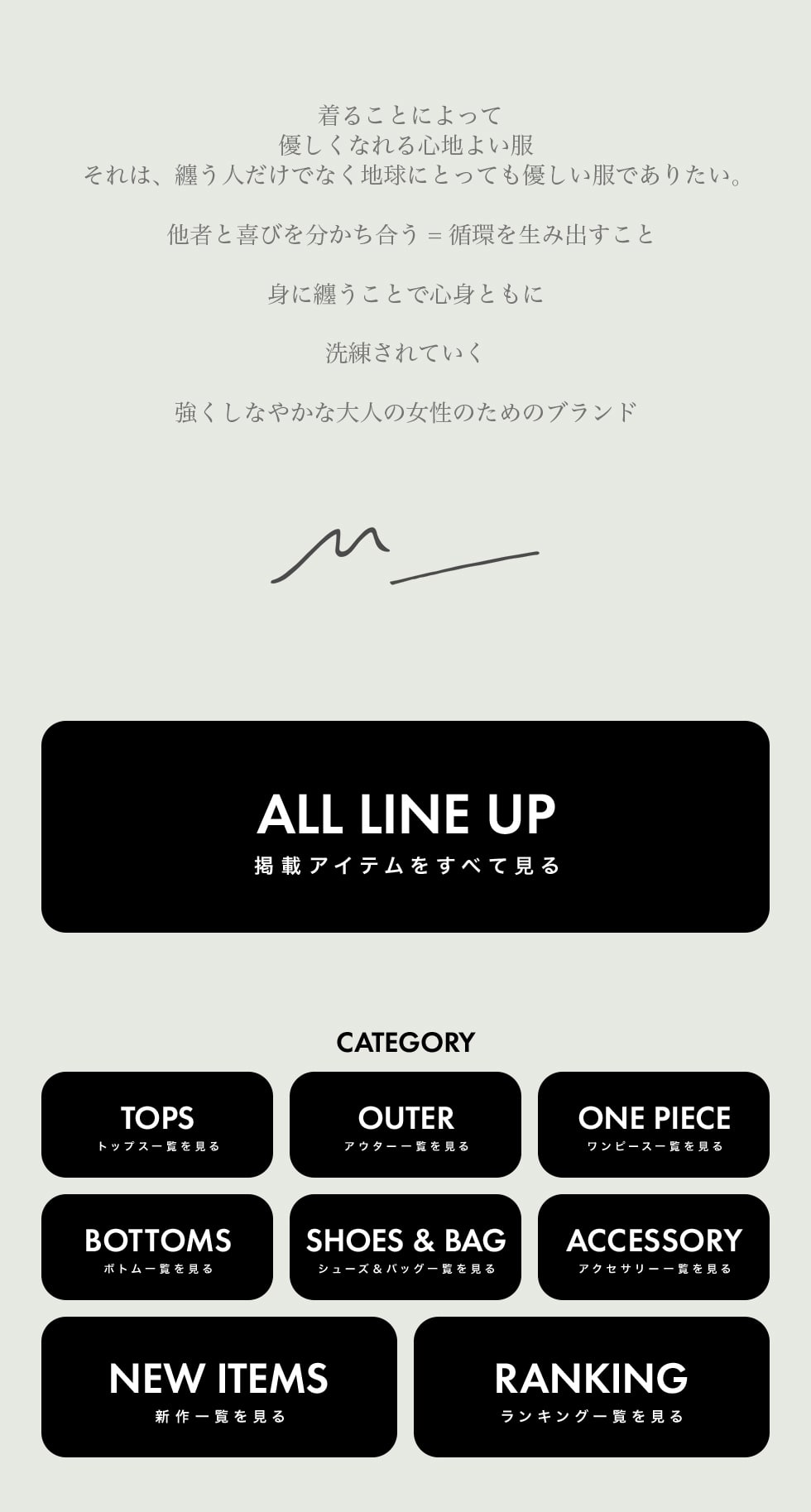The height and width of the screenshot is (1512, 811).
Task: Browse the ACCESSORY category
Action: 654,1247
